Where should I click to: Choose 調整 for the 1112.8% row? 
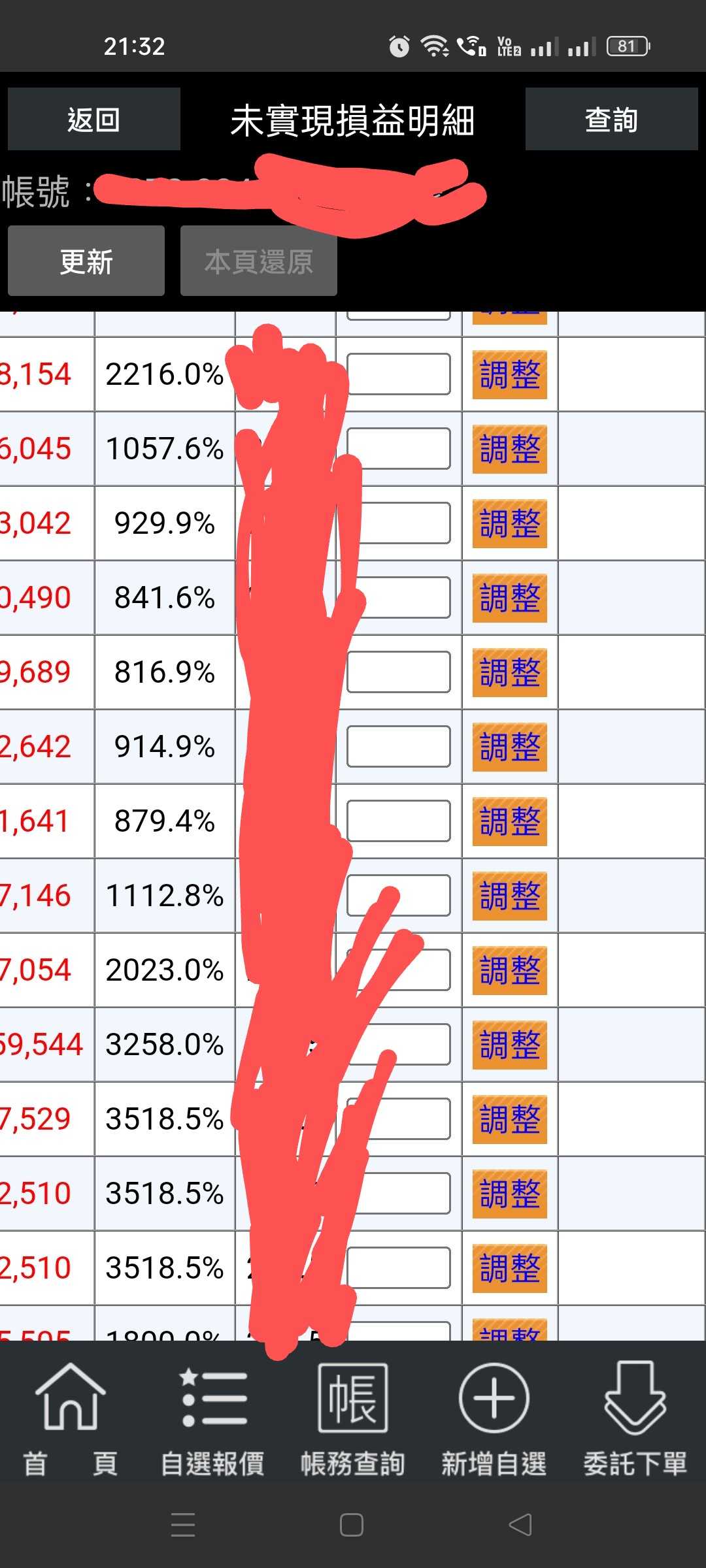[509, 896]
